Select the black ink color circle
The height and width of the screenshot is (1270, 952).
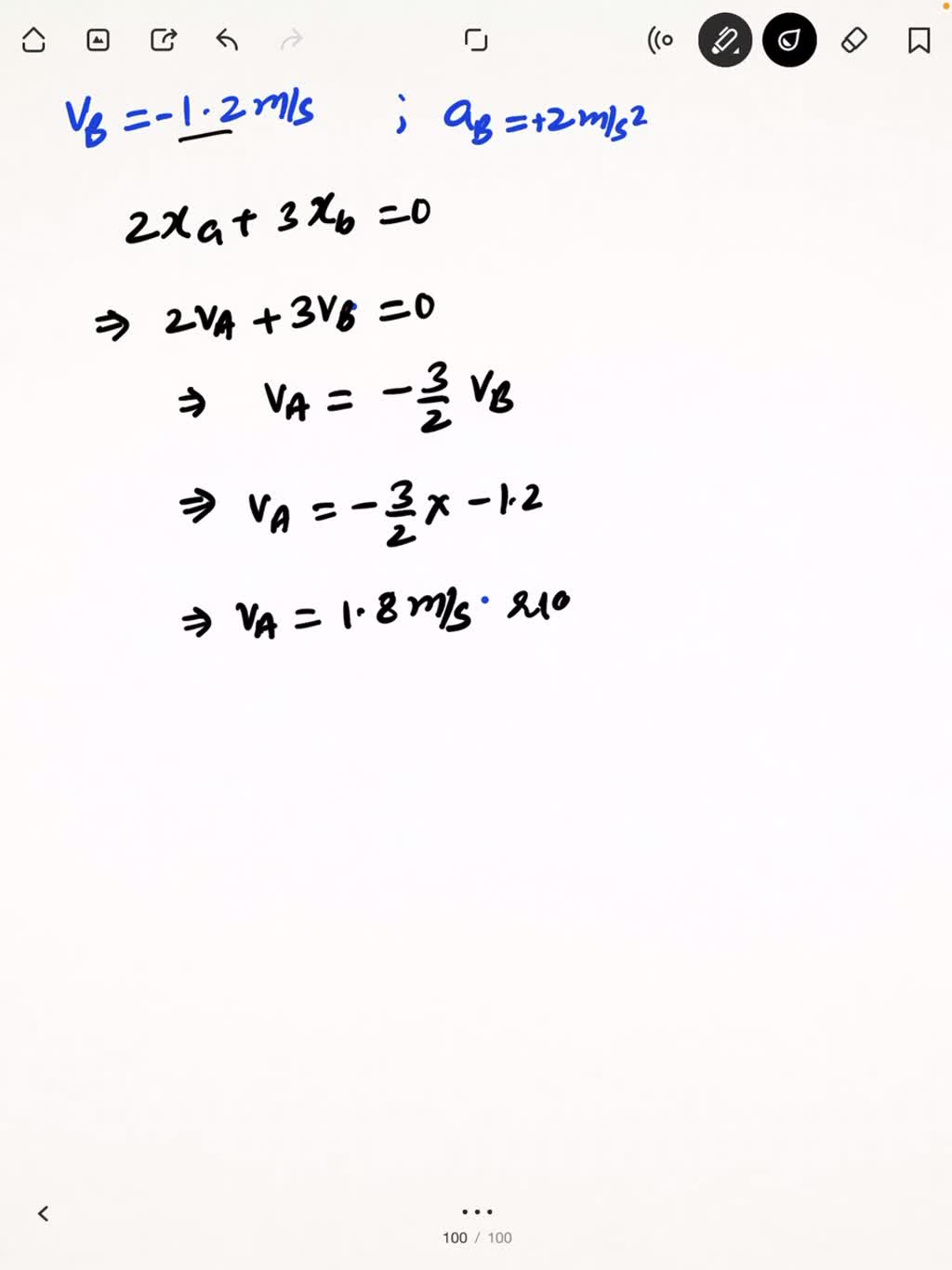[788, 40]
